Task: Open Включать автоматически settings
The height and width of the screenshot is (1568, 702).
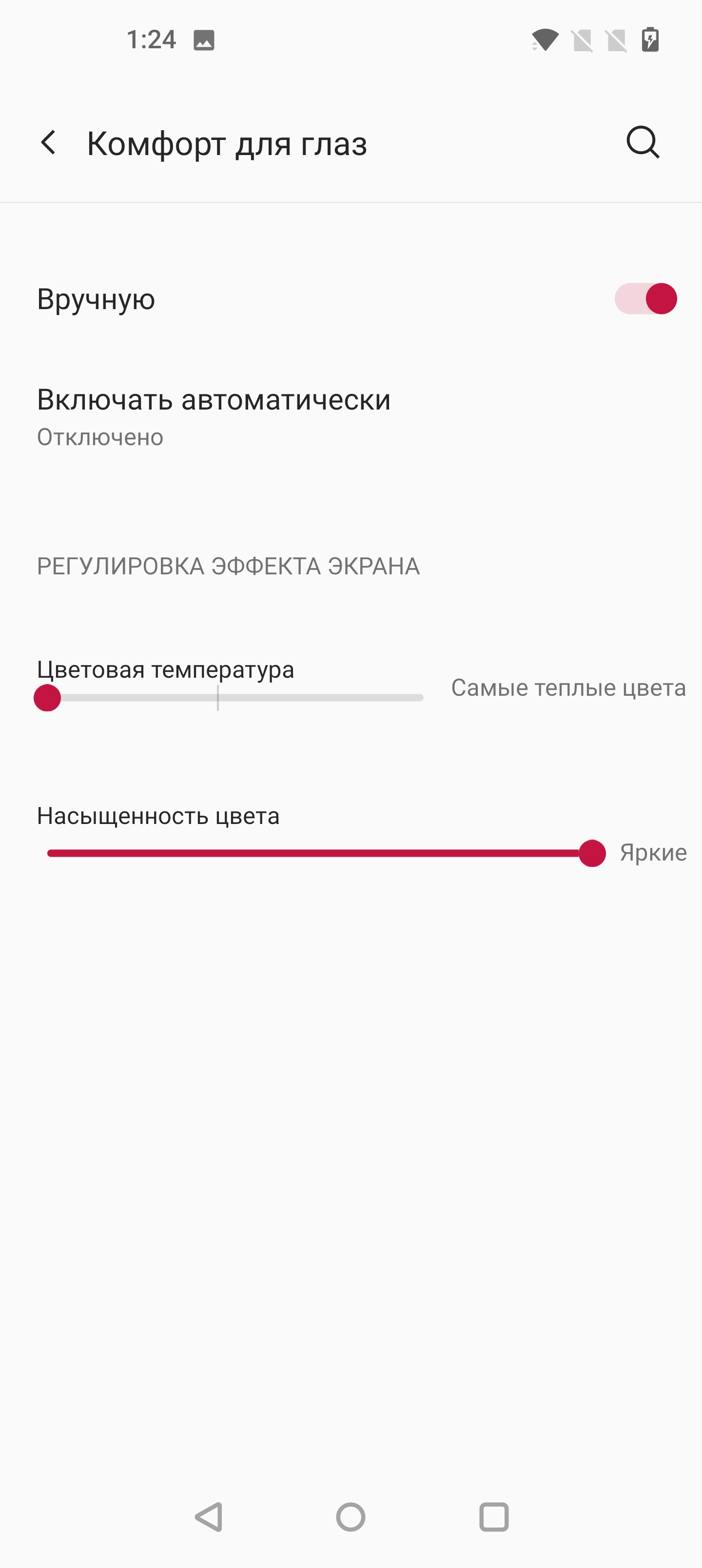Action: [x=213, y=417]
